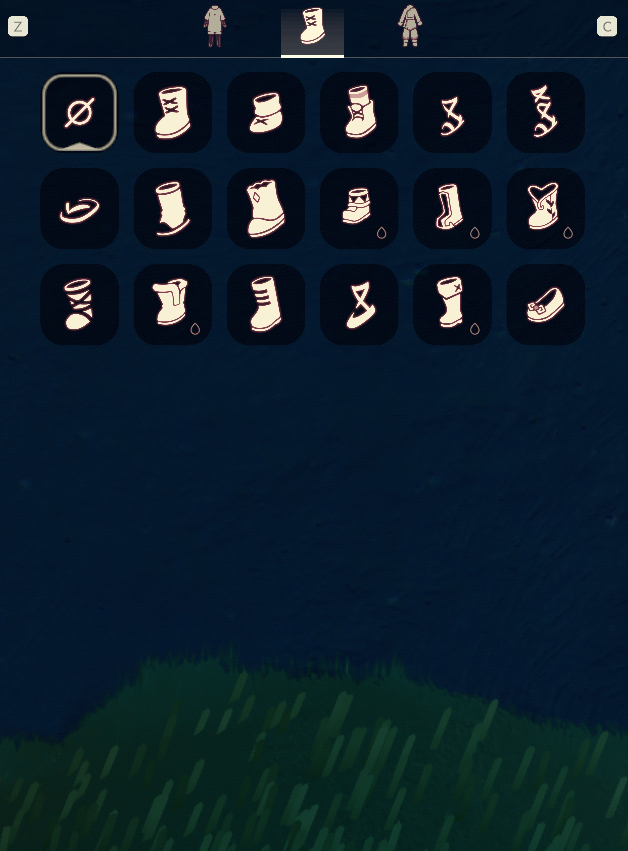This screenshot has height=851, width=628.
Task: Pick the curled-toe slipper
Action: click(80, 209)
